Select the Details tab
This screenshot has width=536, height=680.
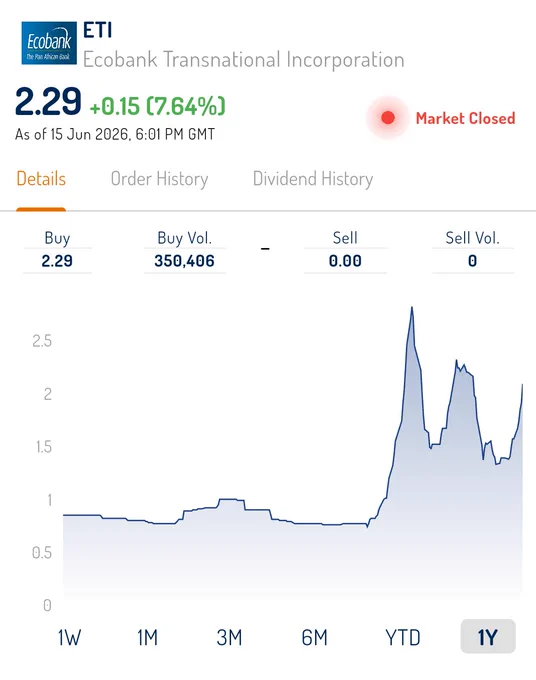tap(41, 179)
